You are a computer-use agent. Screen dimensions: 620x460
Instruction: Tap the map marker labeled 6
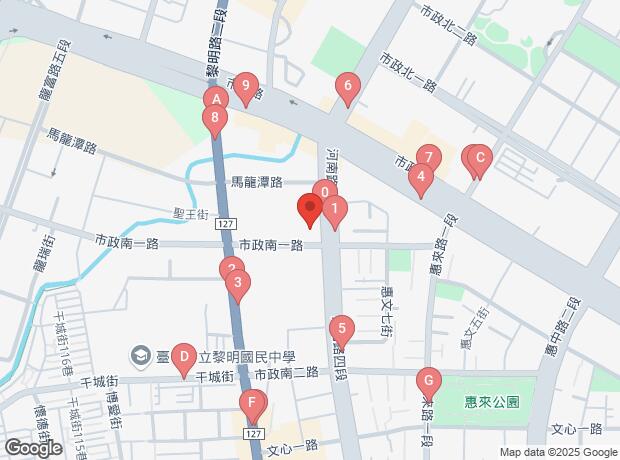pos(347,88)
